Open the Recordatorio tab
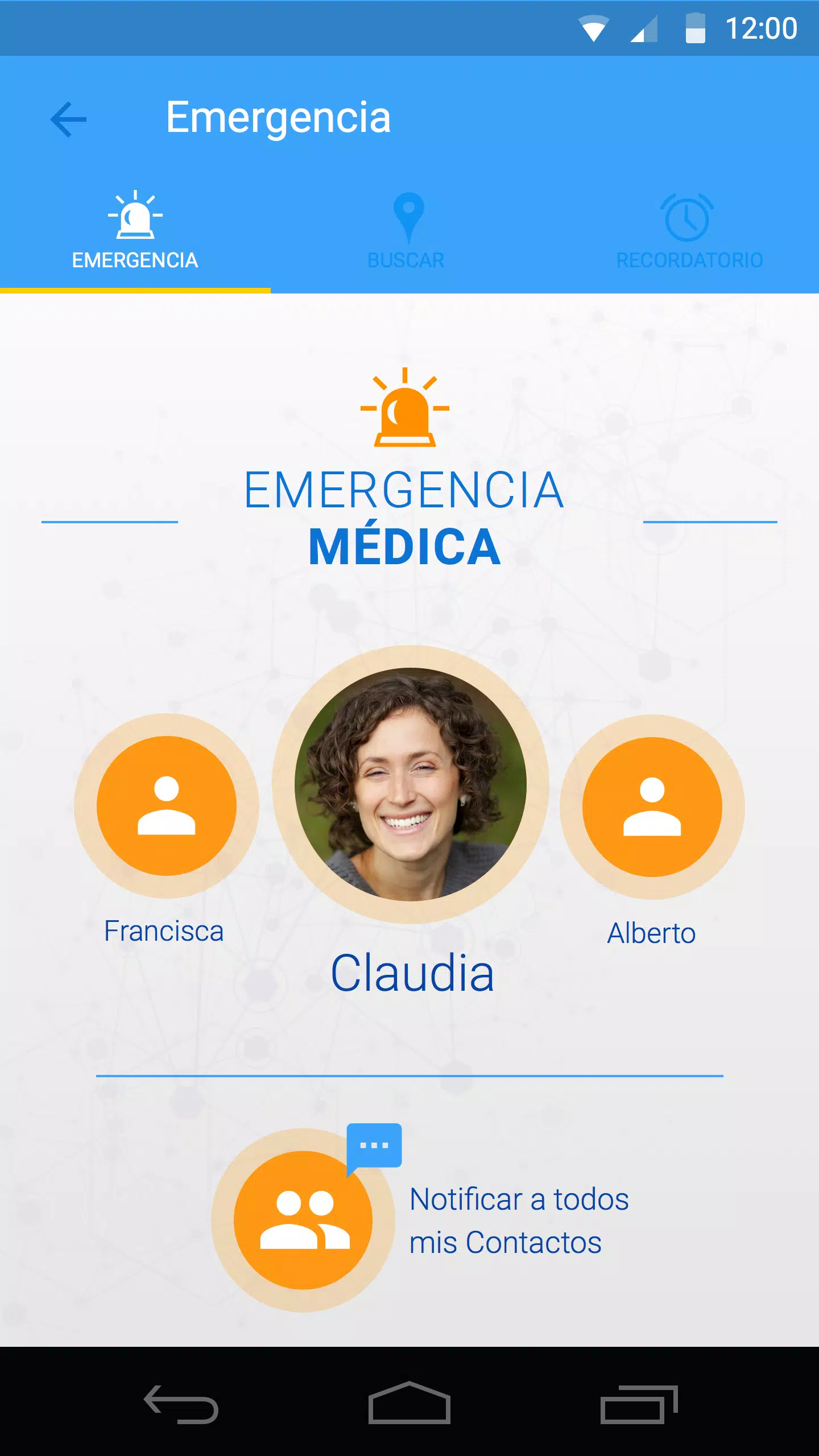The height and width of the screenshot is (1456, 819). (689, 232)
